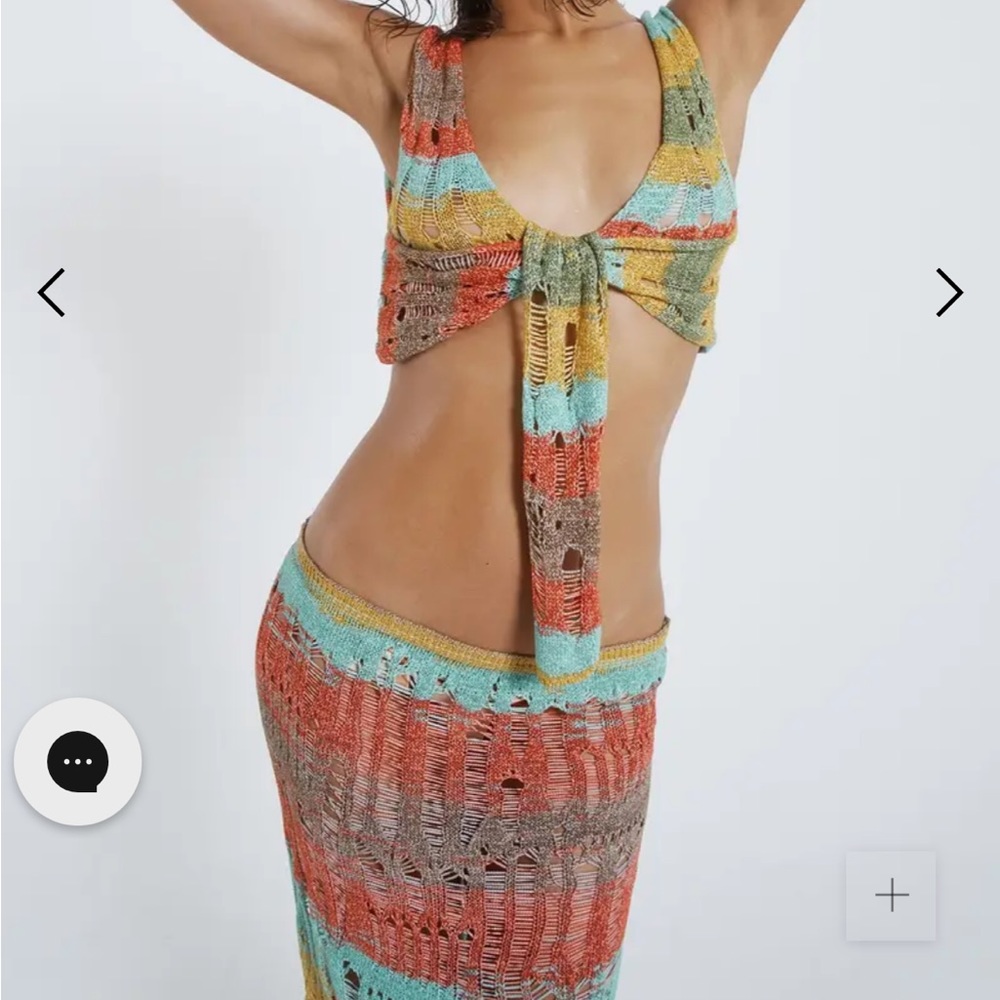This screenshot has width=1000, height=1000.
Task: Open the chat support bubble
Action: tap(78, 762)
